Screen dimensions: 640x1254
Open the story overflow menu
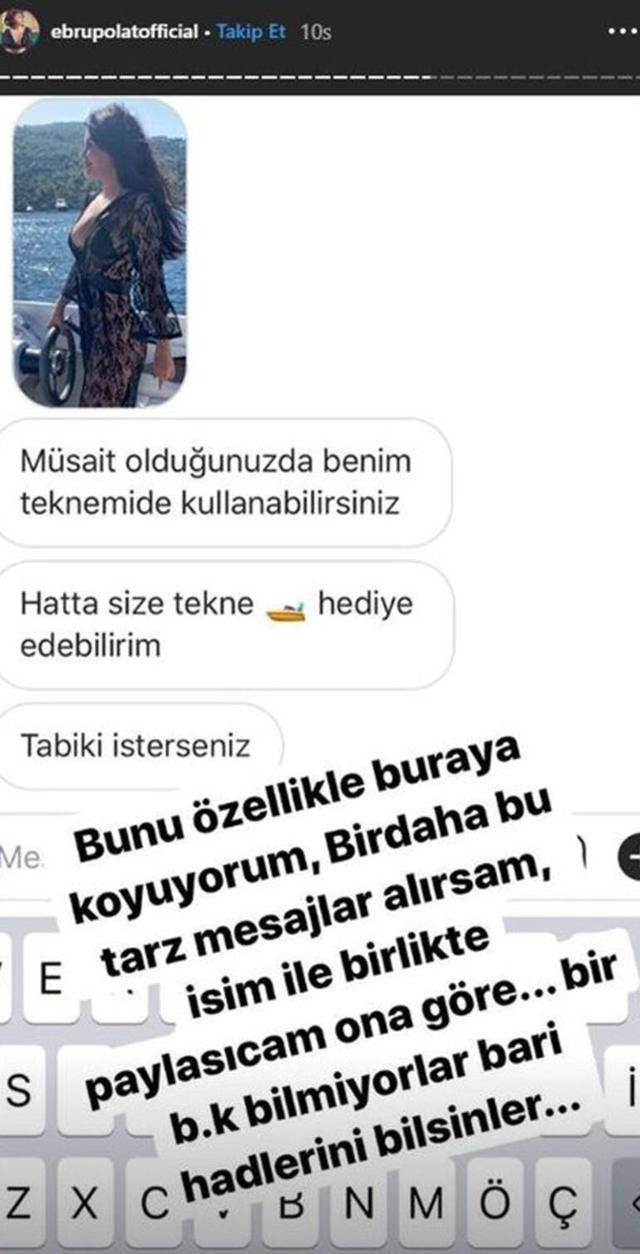620,31
